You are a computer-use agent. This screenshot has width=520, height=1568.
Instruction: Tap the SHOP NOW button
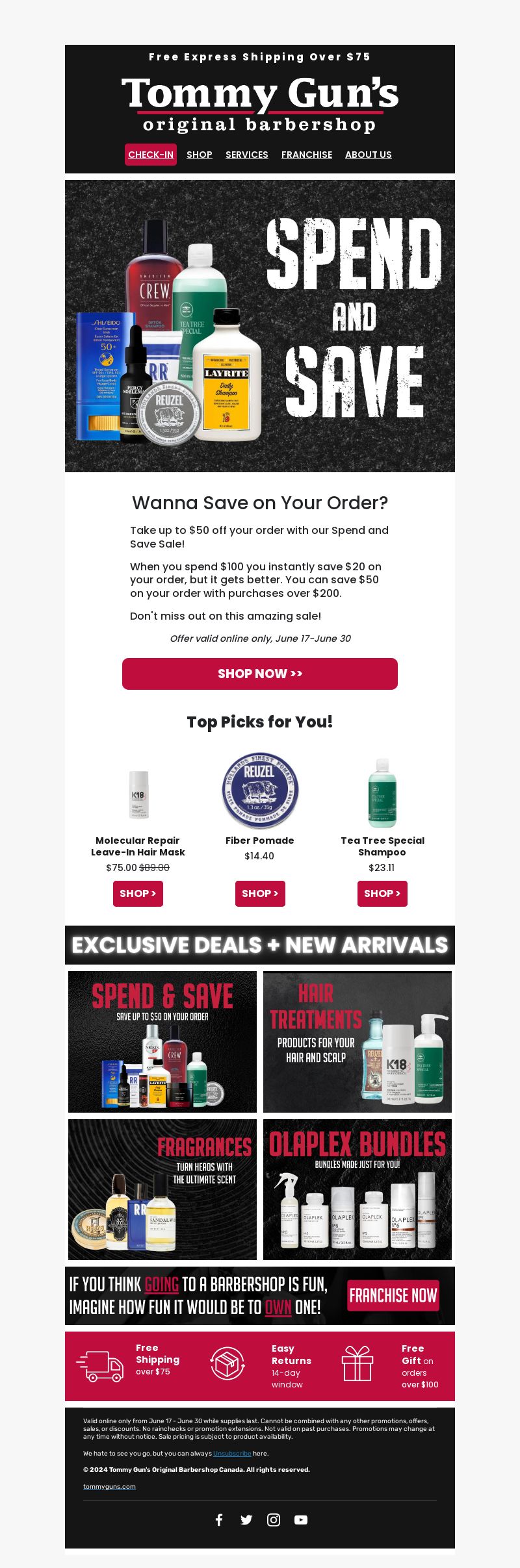pyautogui.click(x=260, y=674)
